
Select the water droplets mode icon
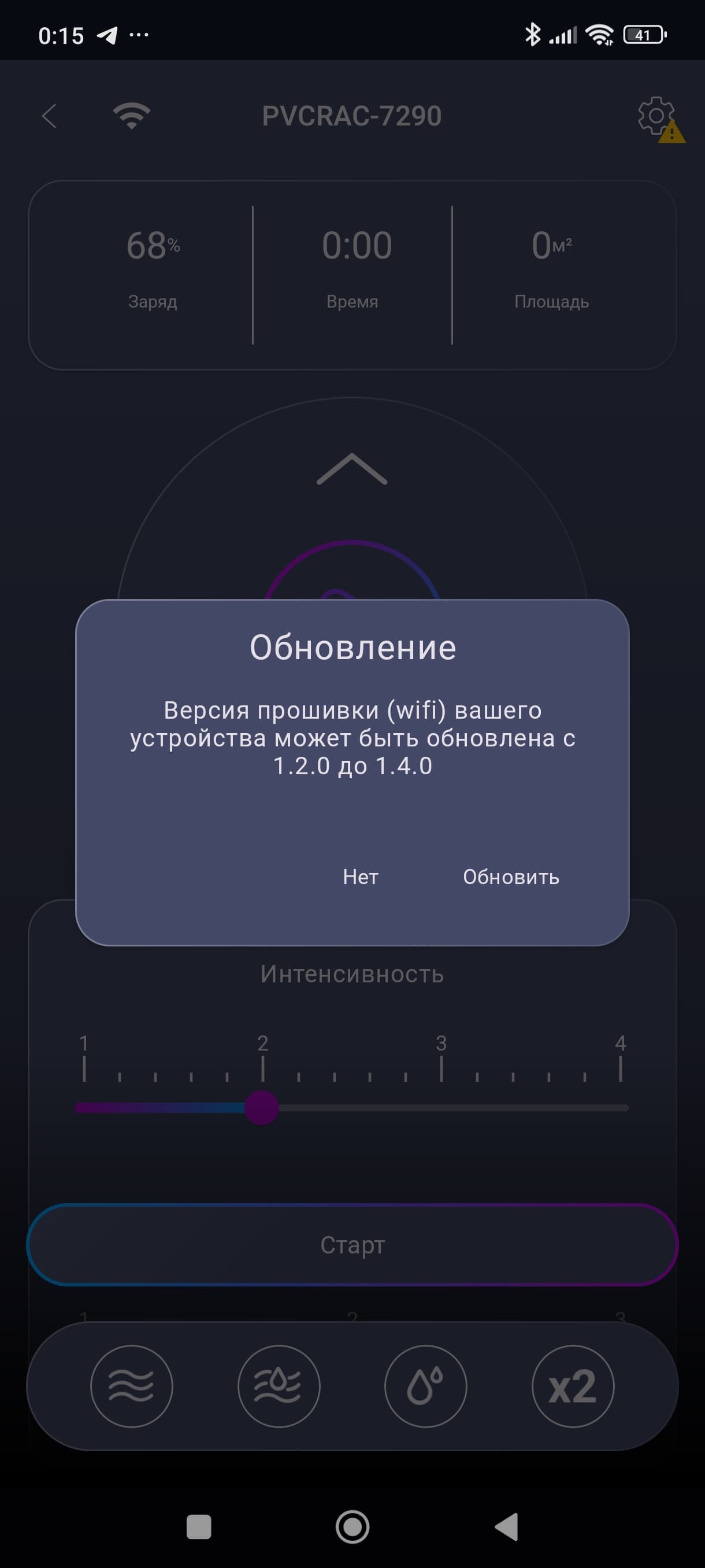(426, 1386)
